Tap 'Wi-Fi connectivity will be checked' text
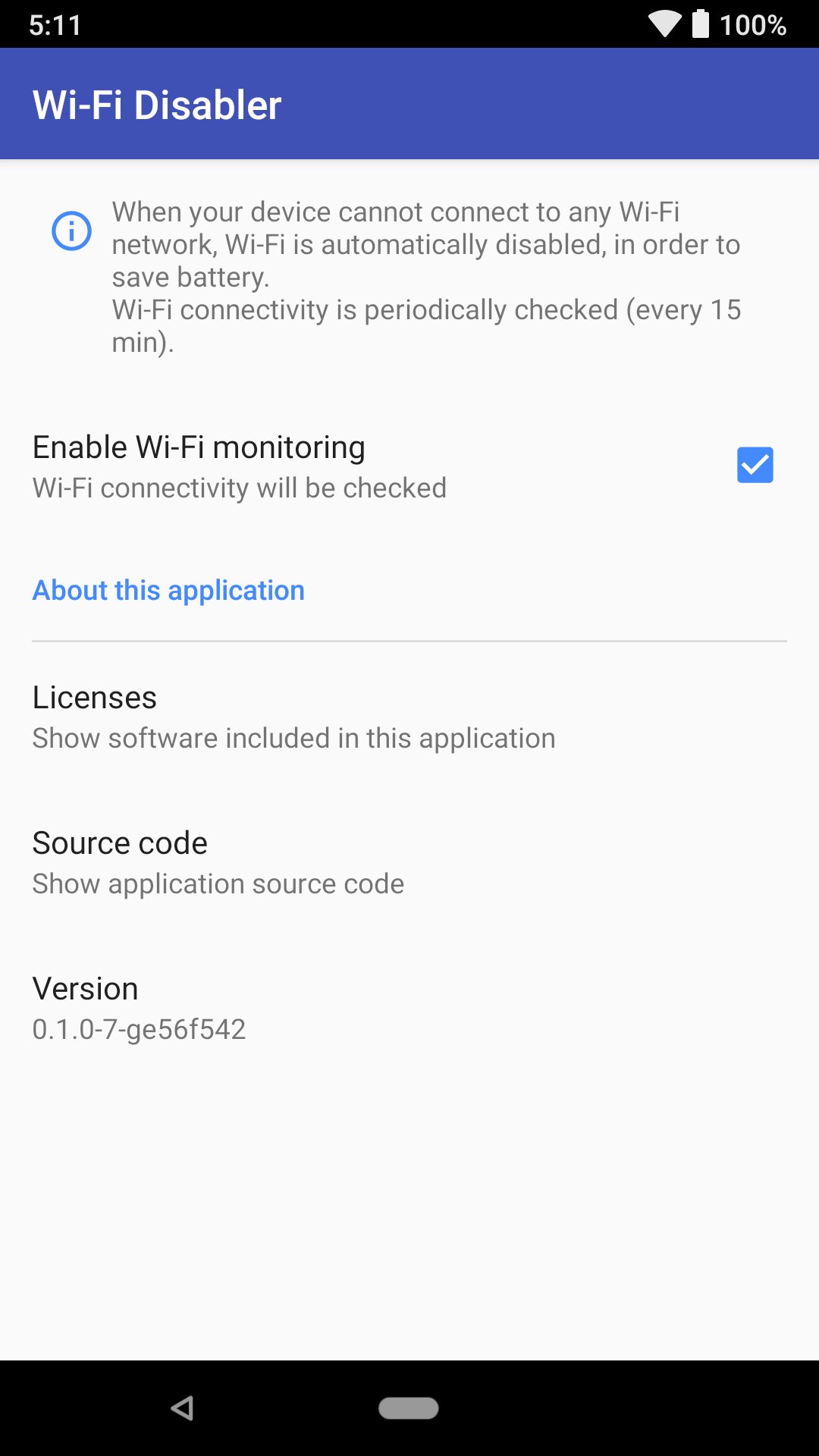Screen dimensions: 819x1456 [238, 488]
